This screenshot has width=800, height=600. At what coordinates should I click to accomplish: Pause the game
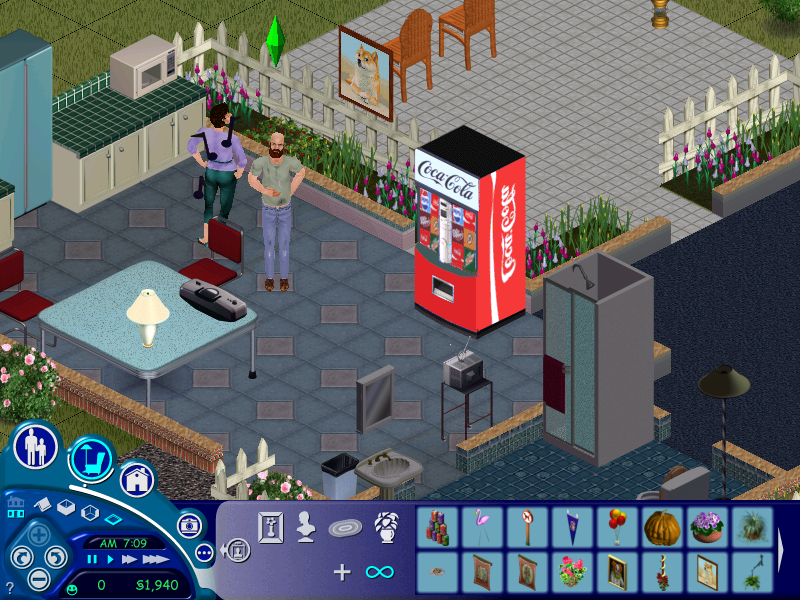(92, 560)
